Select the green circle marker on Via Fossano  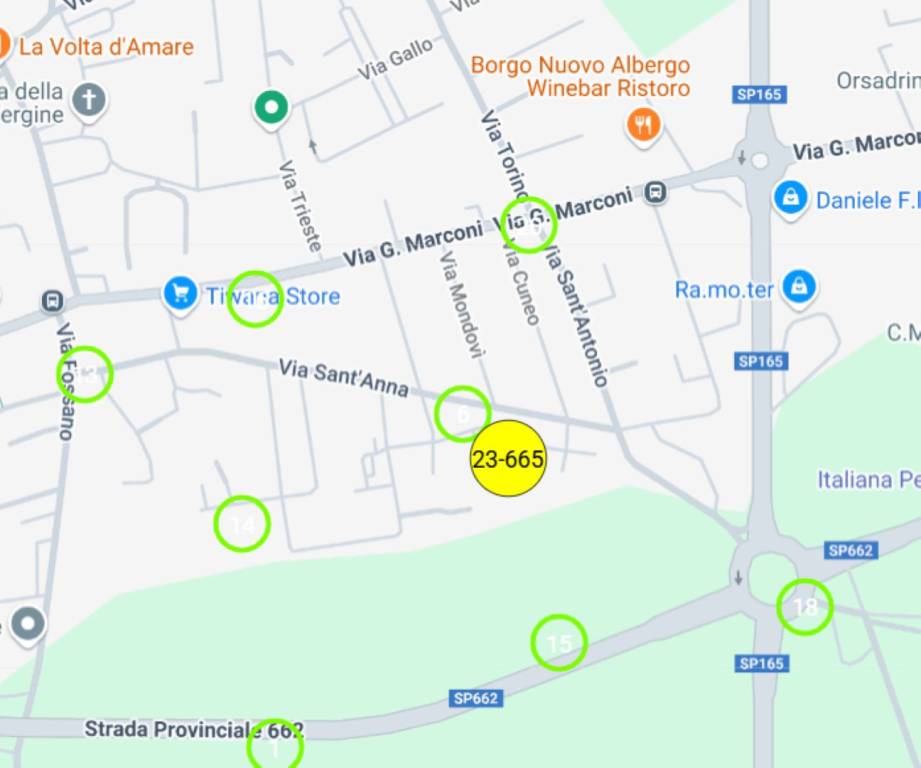tap(85, 375)
